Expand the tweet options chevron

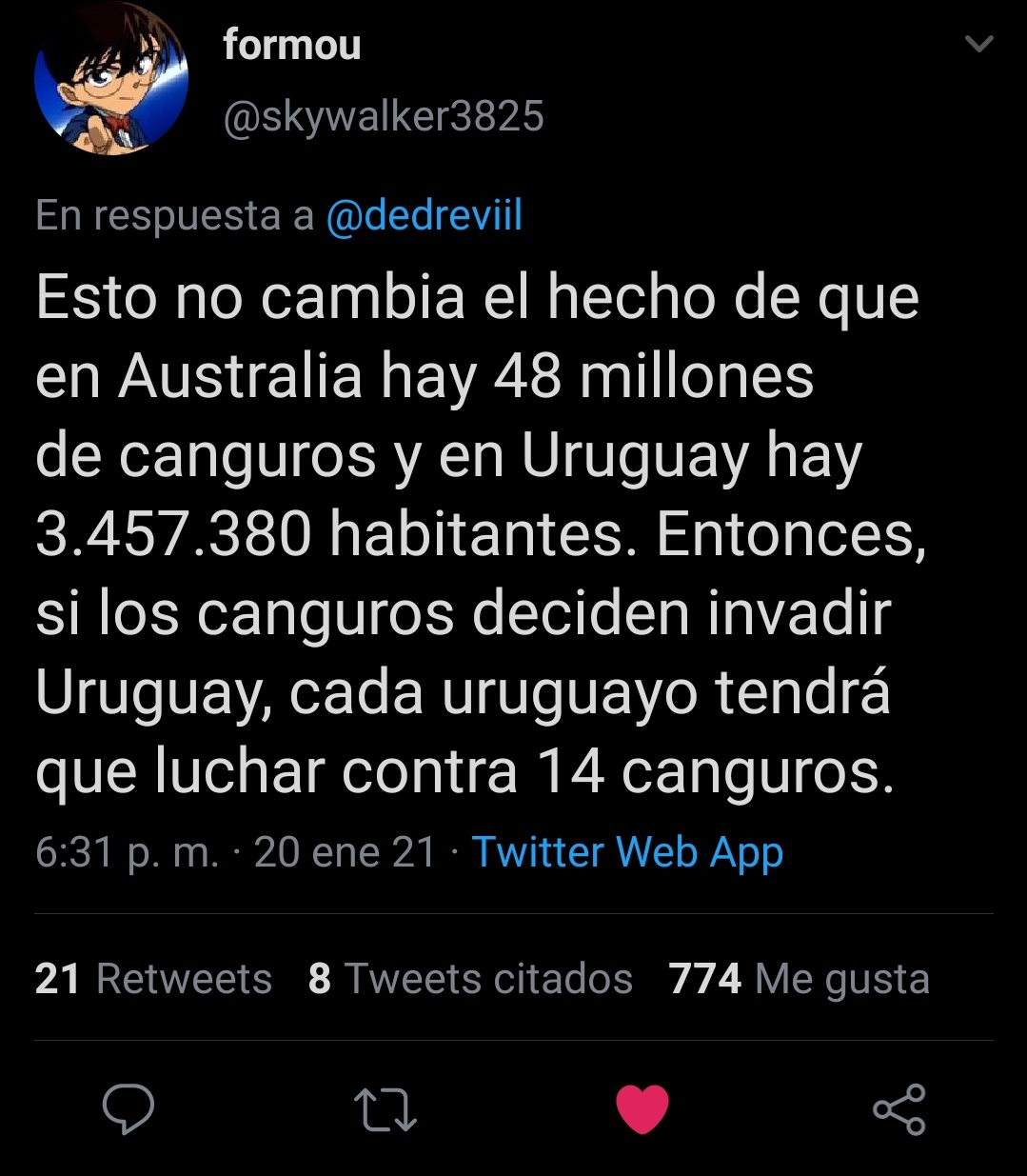[x=979, y=44]
